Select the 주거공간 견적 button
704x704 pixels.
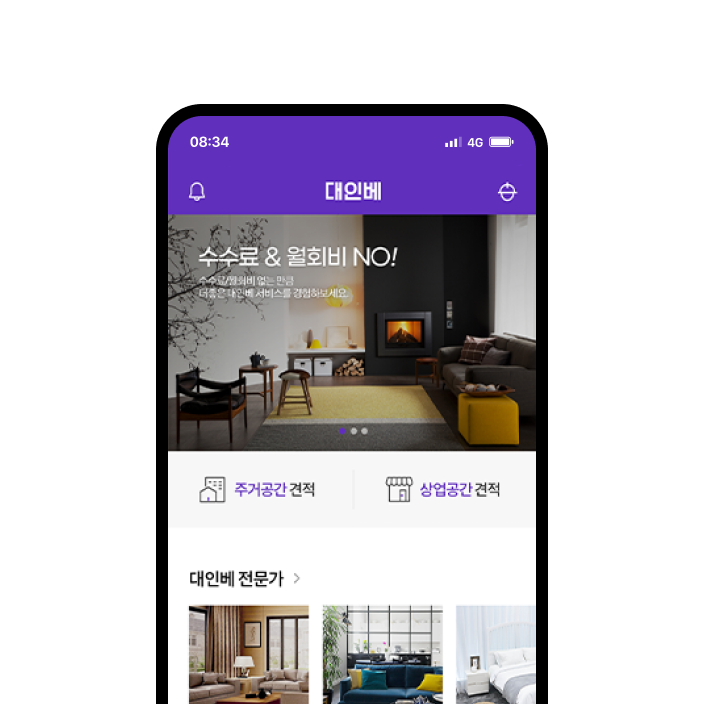click(x=259, y=489)
